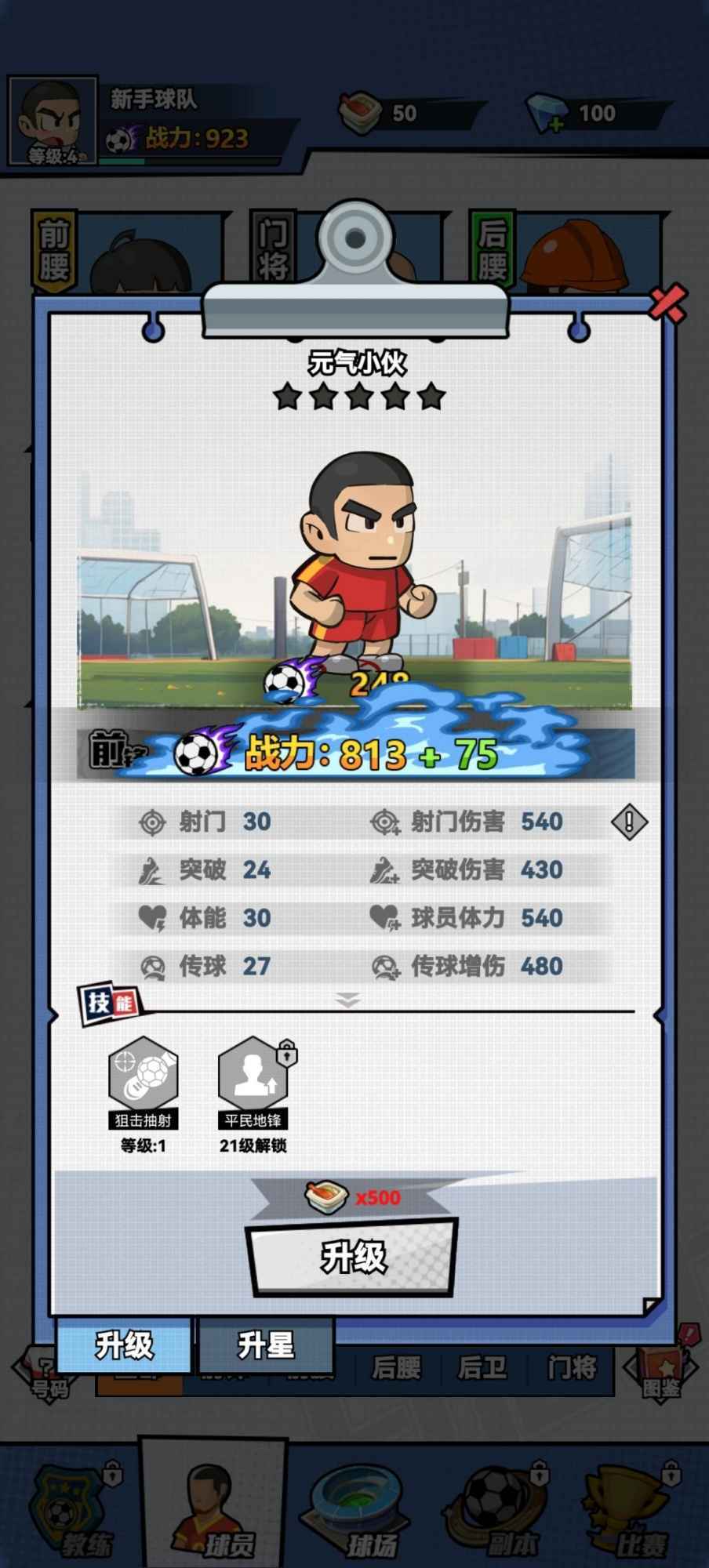Select the 升级 tab
Image resolution: width=709 pixels, height=1568 pixels.
(124, 1345)
